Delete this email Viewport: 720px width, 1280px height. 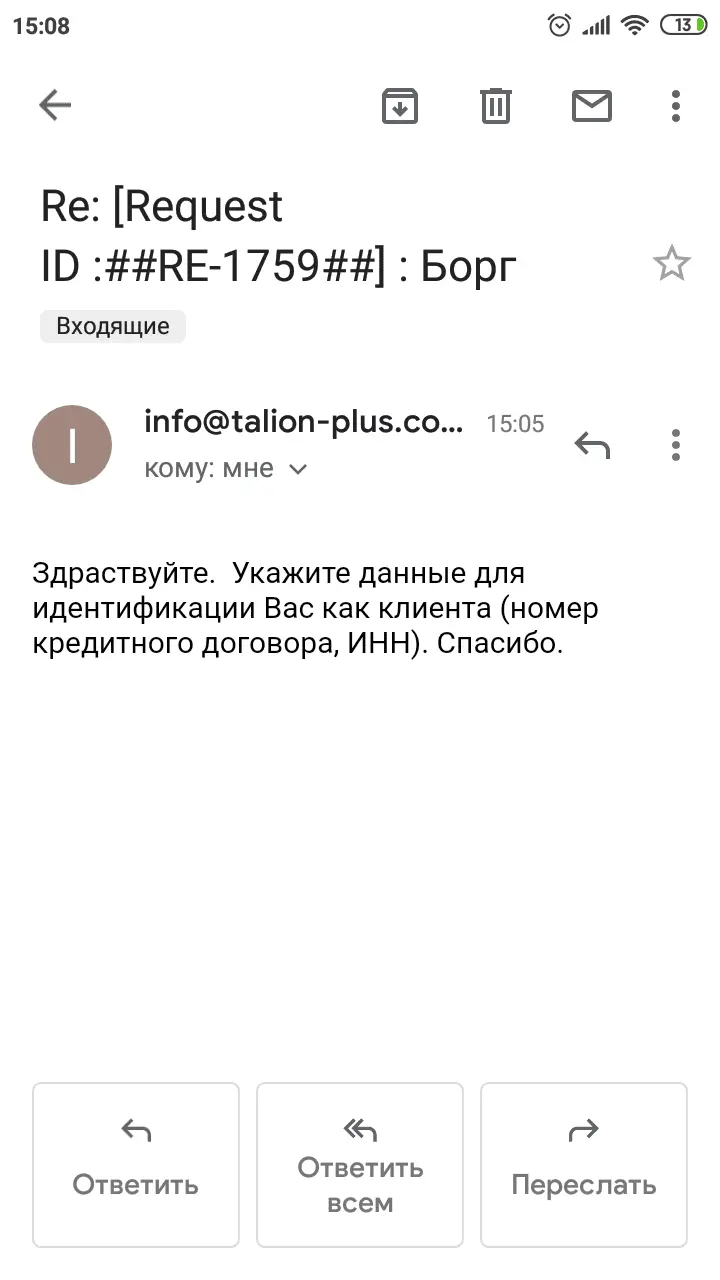(496, 105)
